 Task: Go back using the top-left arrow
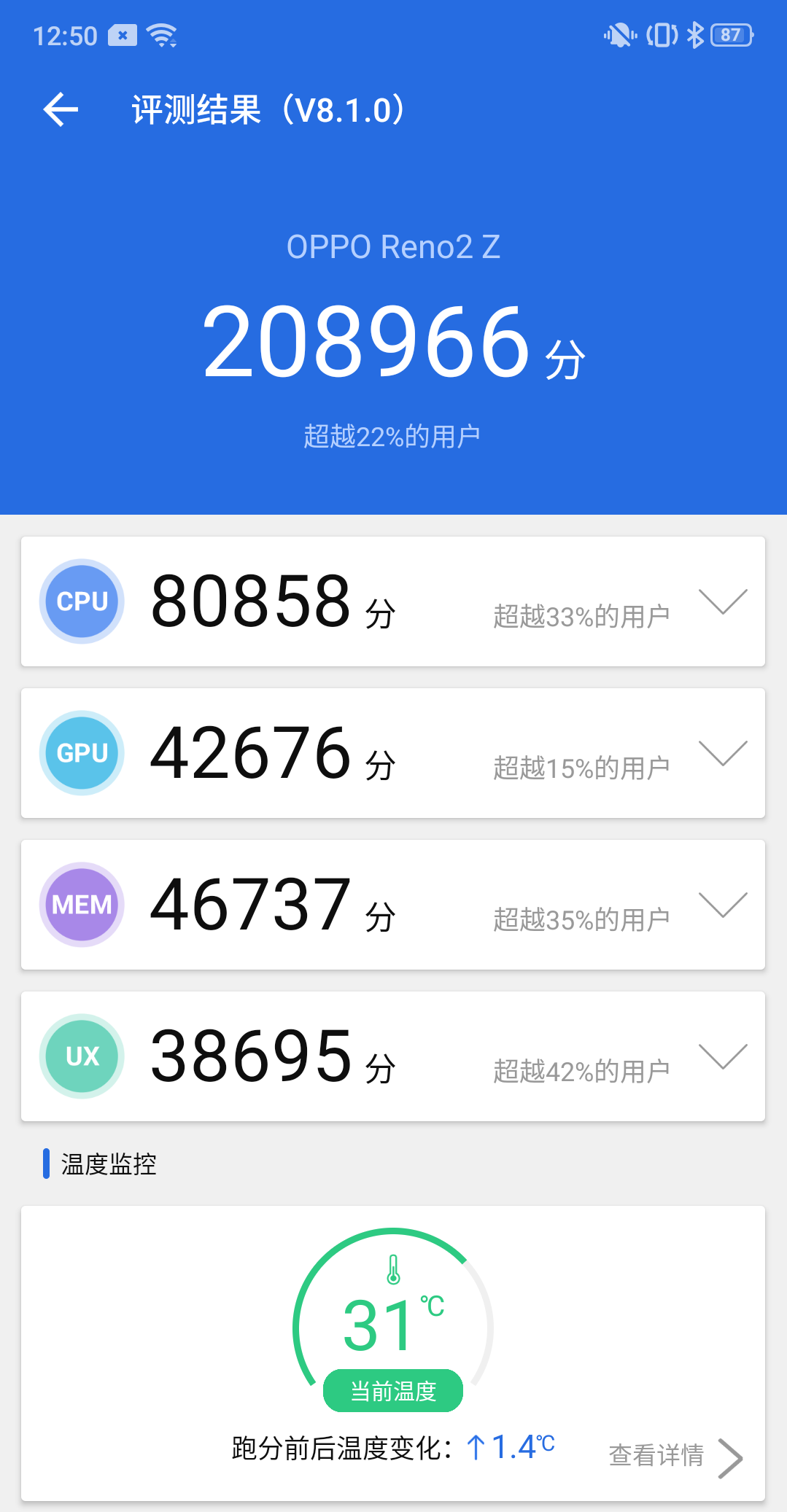[x=61, y=110]
